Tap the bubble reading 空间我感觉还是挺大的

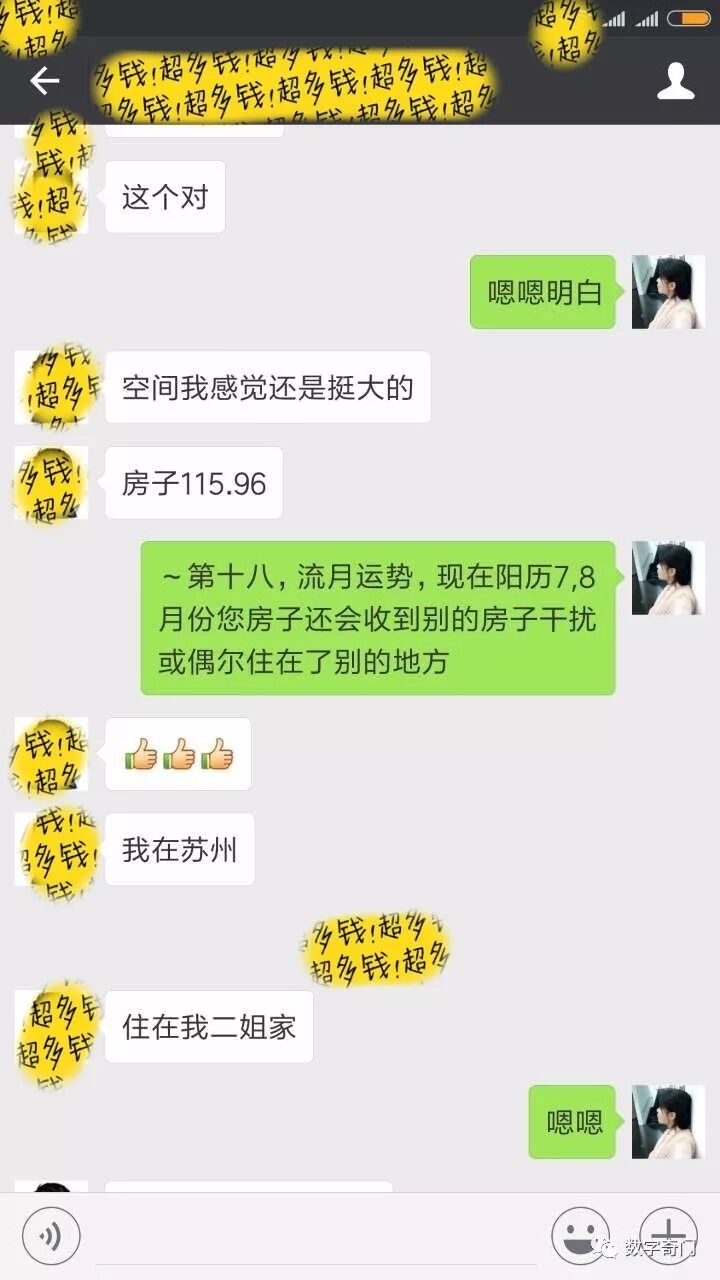[x=267, y=387]
